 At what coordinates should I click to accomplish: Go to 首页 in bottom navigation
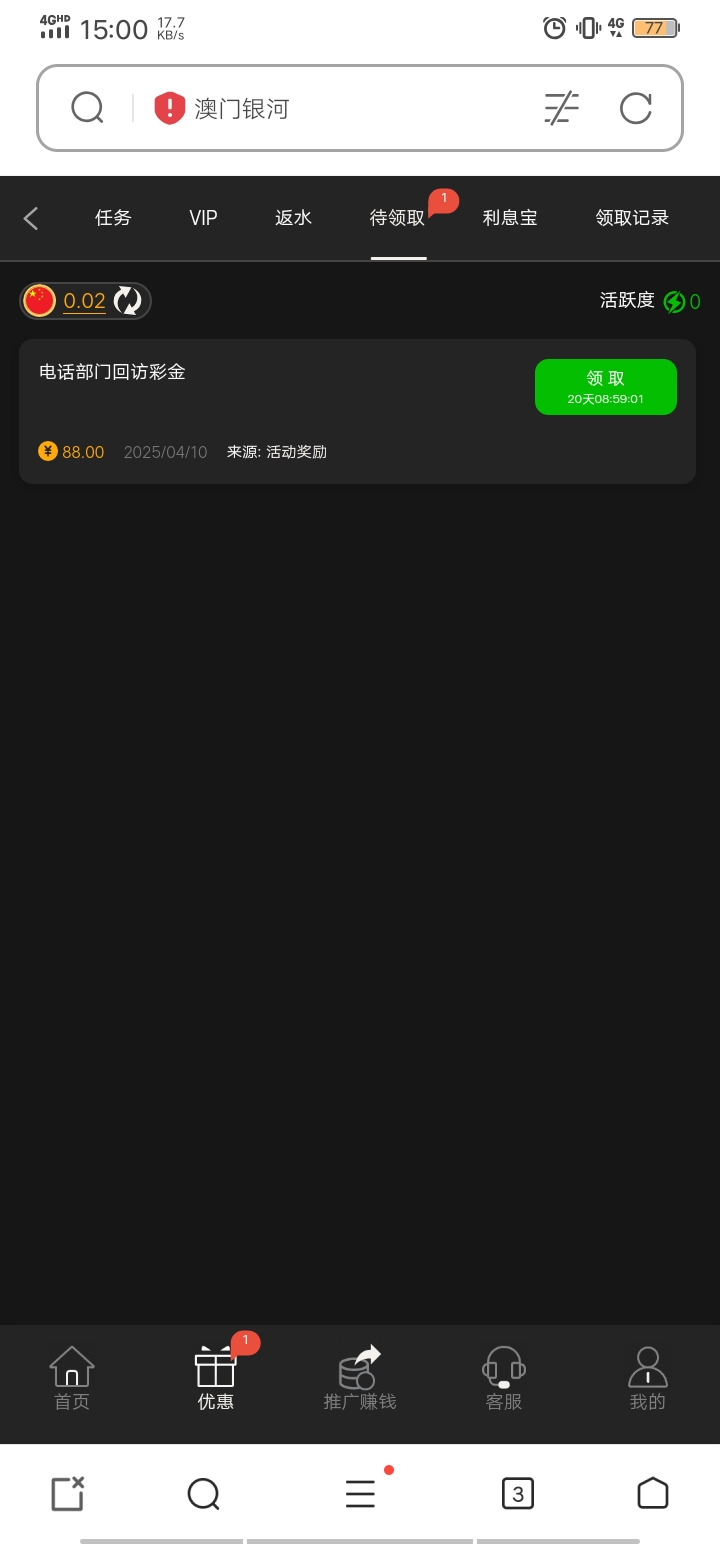tap(72, 1378)
